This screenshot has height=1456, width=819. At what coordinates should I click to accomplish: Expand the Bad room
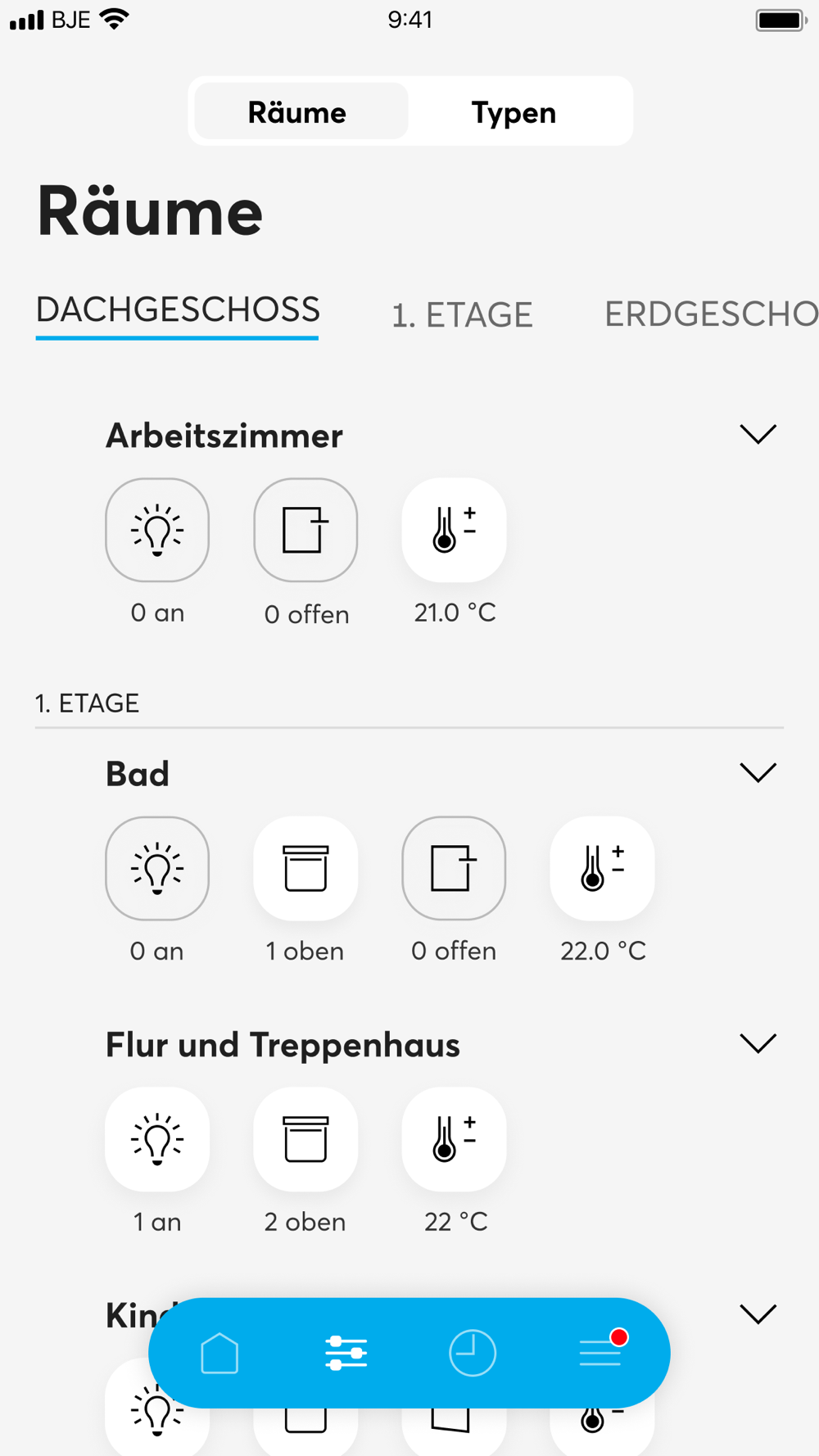pos(758,773)
